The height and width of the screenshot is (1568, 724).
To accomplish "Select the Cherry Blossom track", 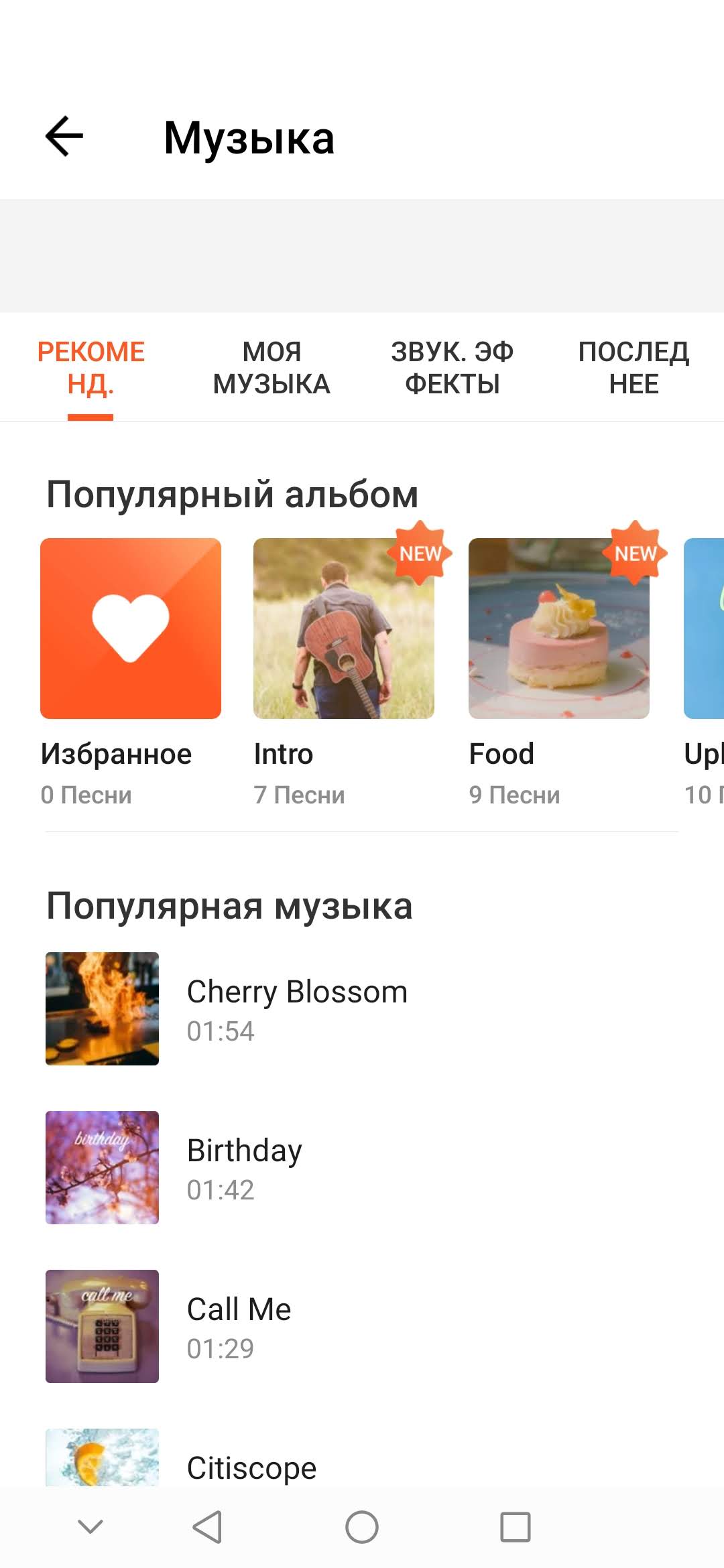I will 296,1008.
